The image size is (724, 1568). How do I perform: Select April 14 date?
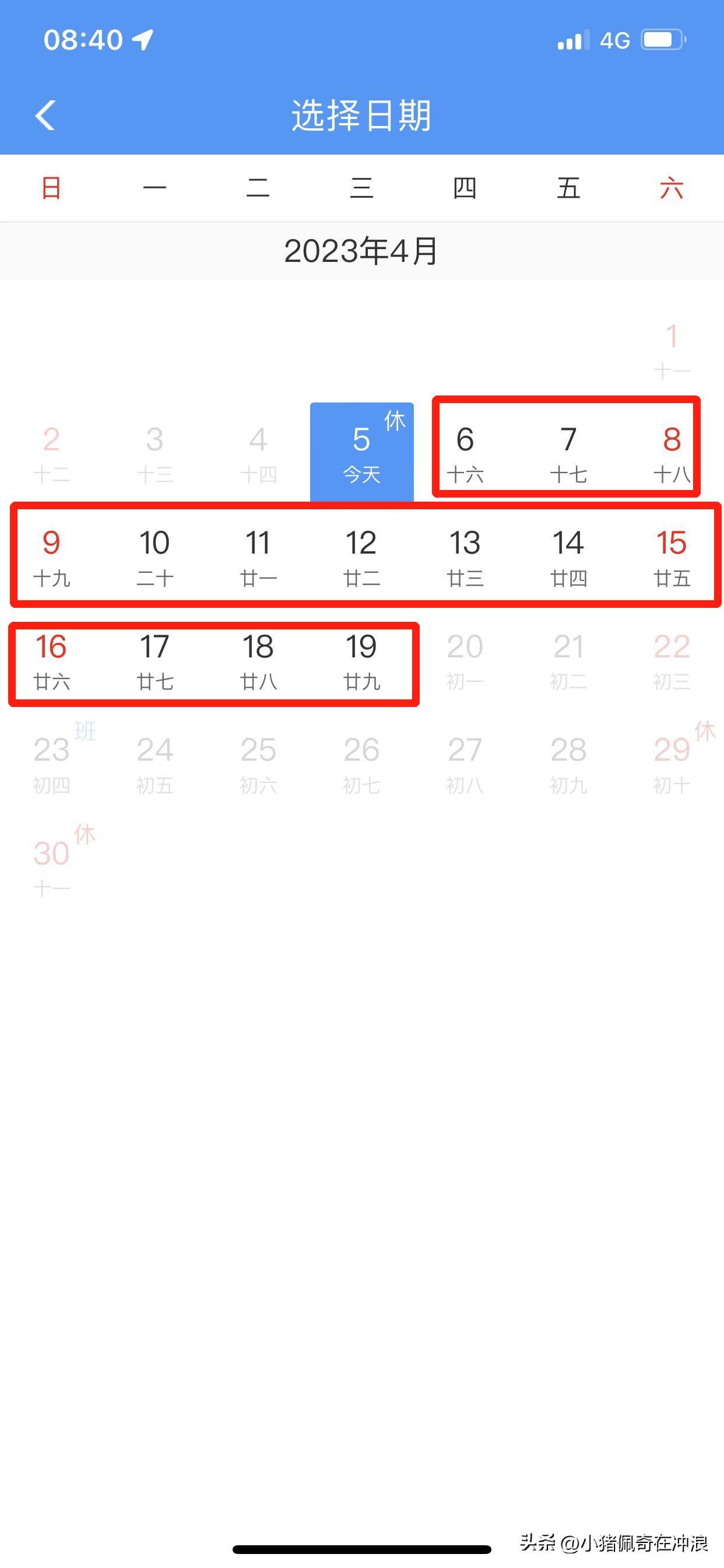click(x=568, y=555)
